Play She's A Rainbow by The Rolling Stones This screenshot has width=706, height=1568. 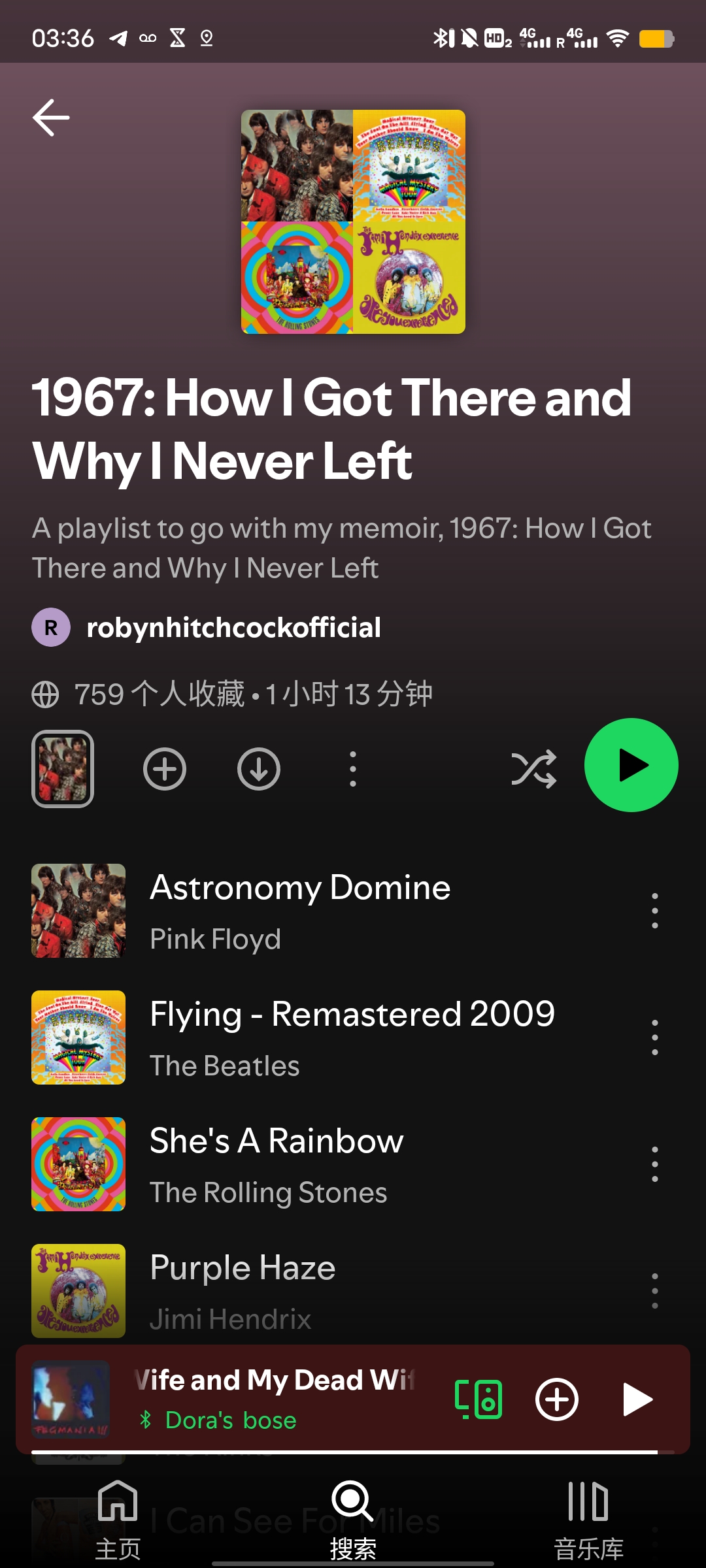[277, 1164]
